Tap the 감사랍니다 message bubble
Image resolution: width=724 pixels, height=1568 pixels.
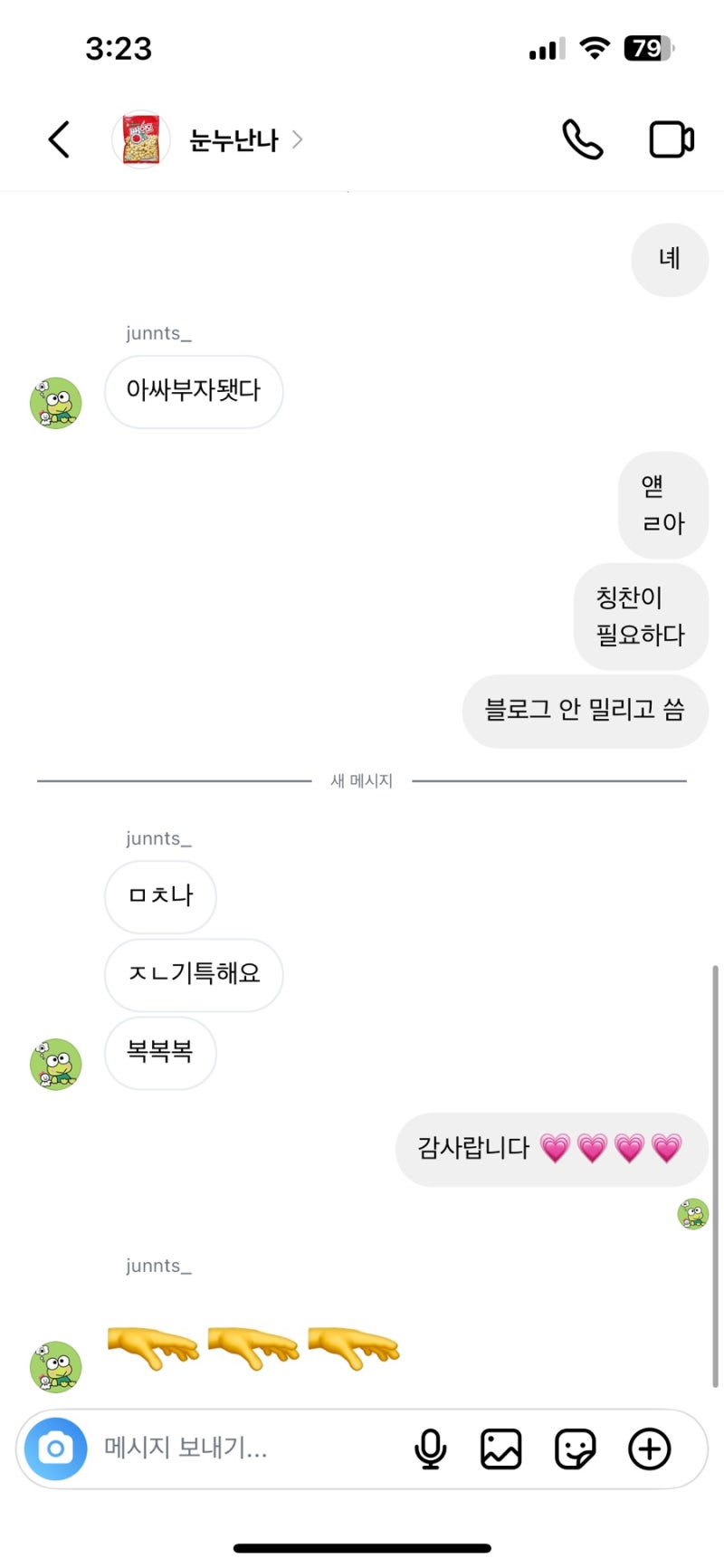[551, 1149]
